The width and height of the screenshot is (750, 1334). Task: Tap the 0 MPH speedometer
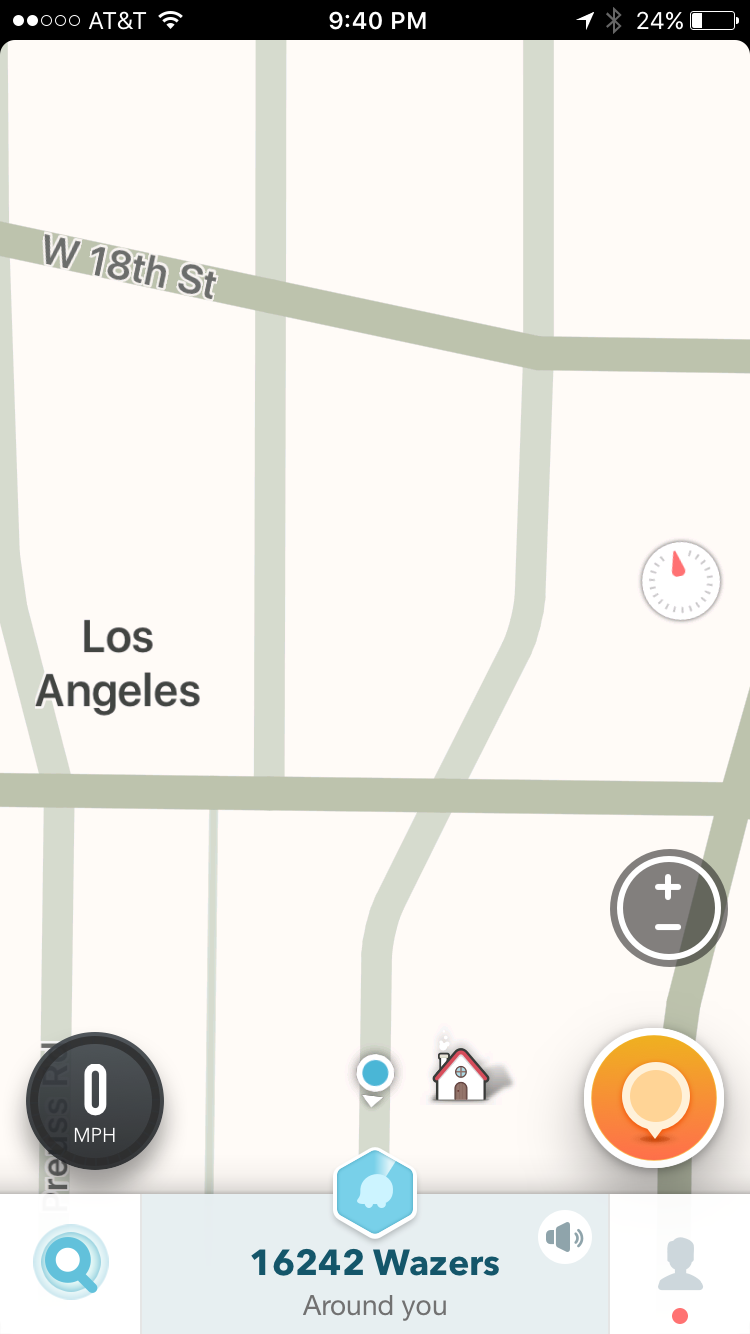95,1101
